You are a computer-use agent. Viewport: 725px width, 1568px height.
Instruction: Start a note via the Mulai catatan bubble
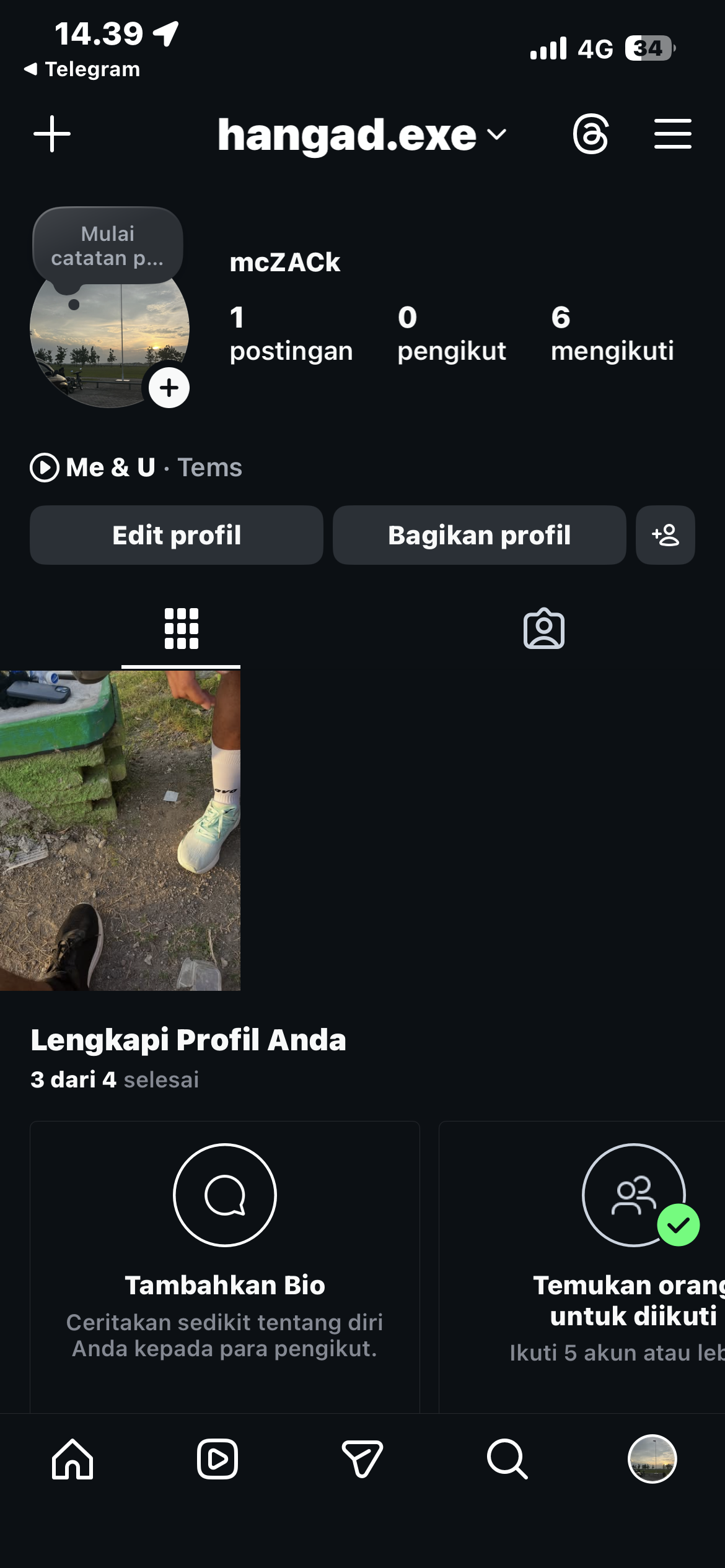click(x=107, y=246)
